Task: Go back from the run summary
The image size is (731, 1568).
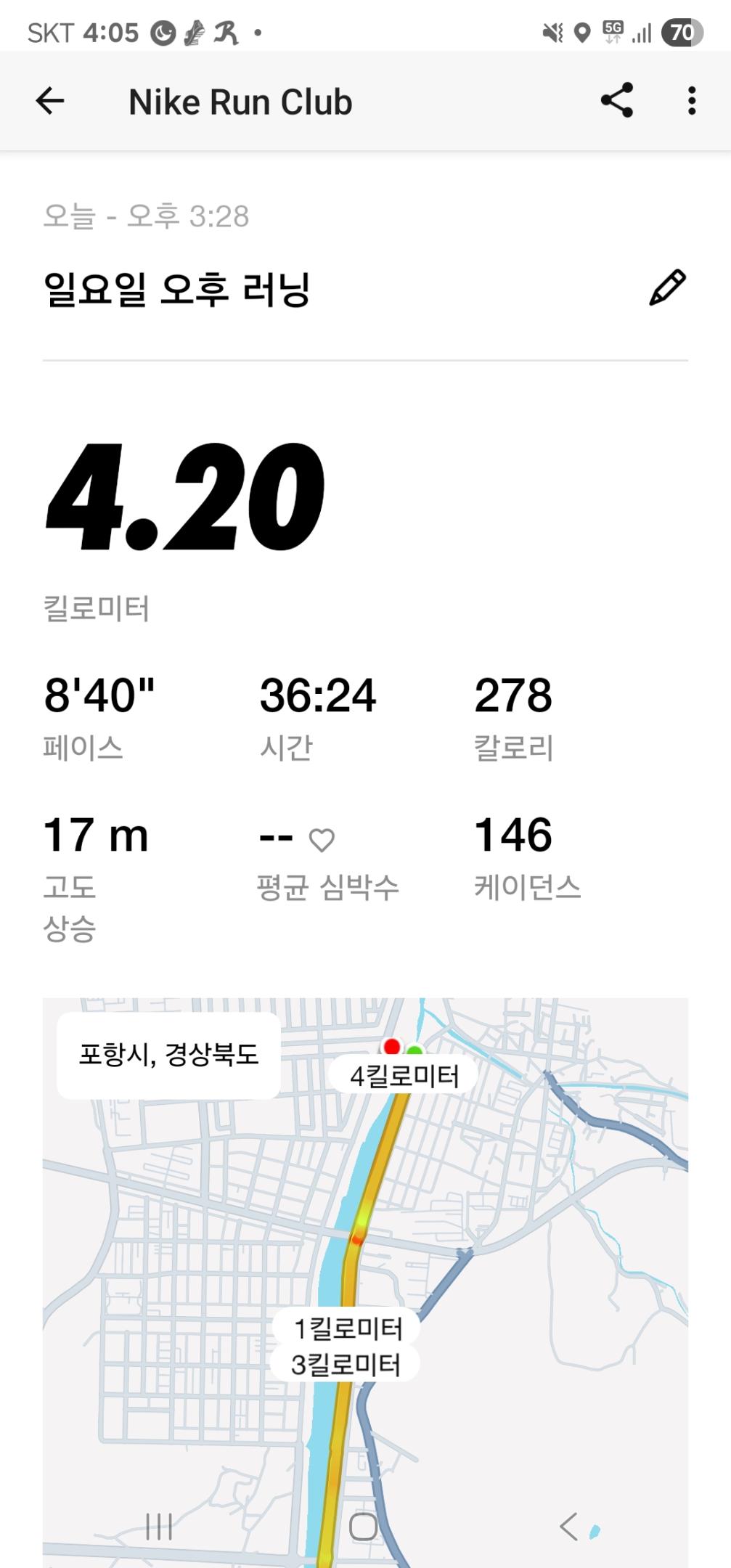Action: pos(50,101)
